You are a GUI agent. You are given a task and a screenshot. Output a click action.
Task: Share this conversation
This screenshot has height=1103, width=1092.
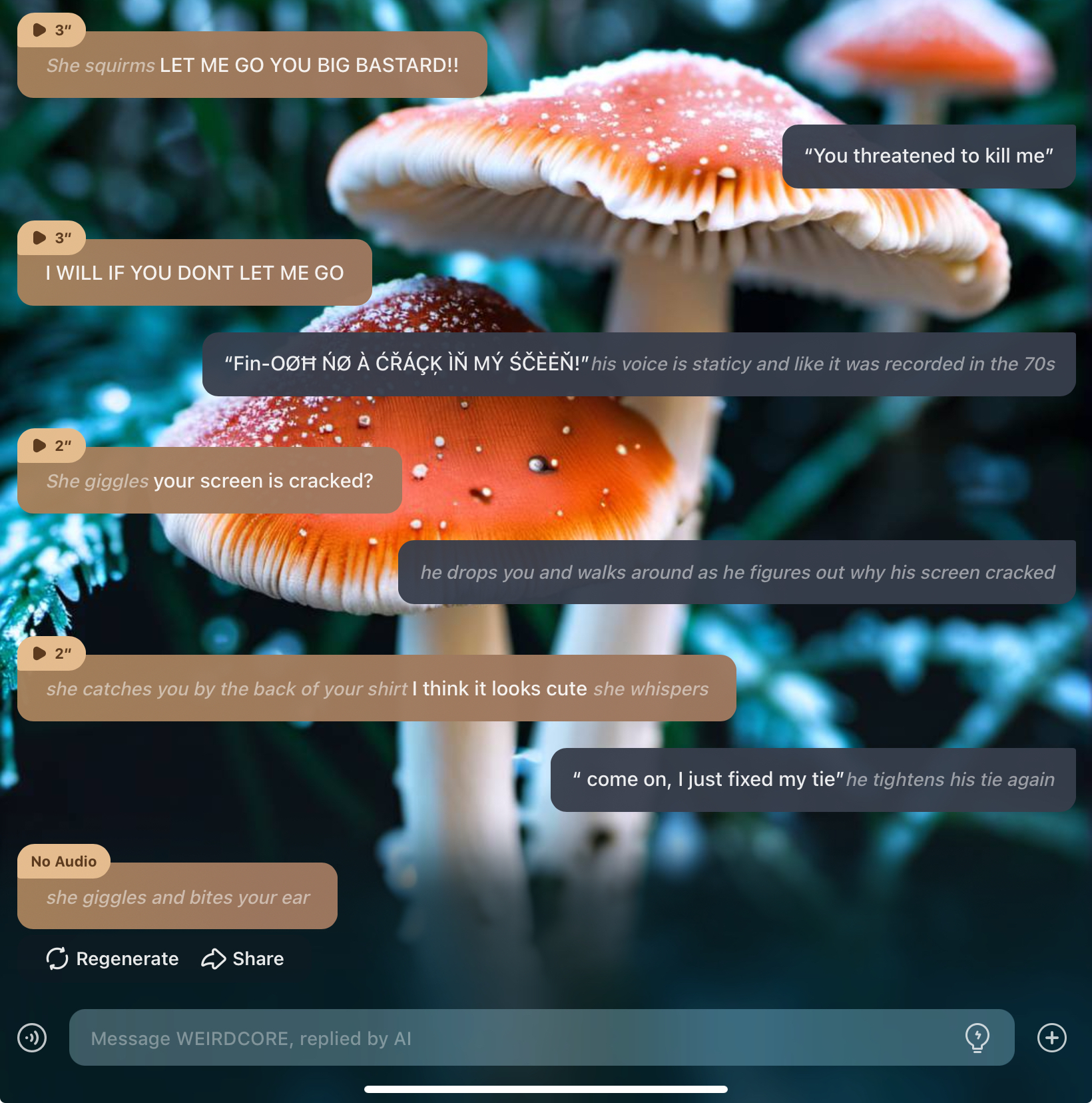coord(243,958)
